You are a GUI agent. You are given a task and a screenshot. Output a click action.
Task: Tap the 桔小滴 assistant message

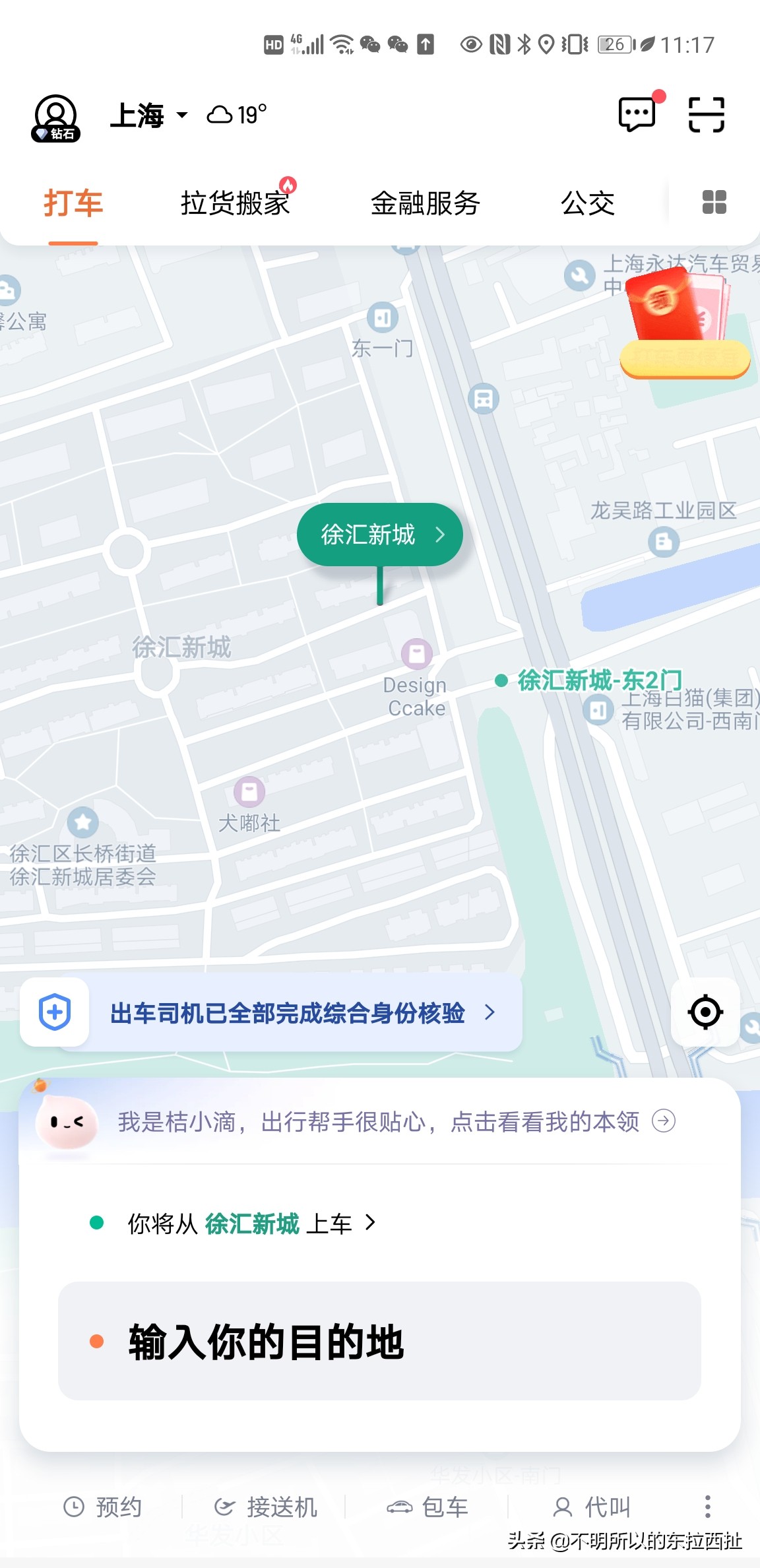click(x=379, y=1121)
